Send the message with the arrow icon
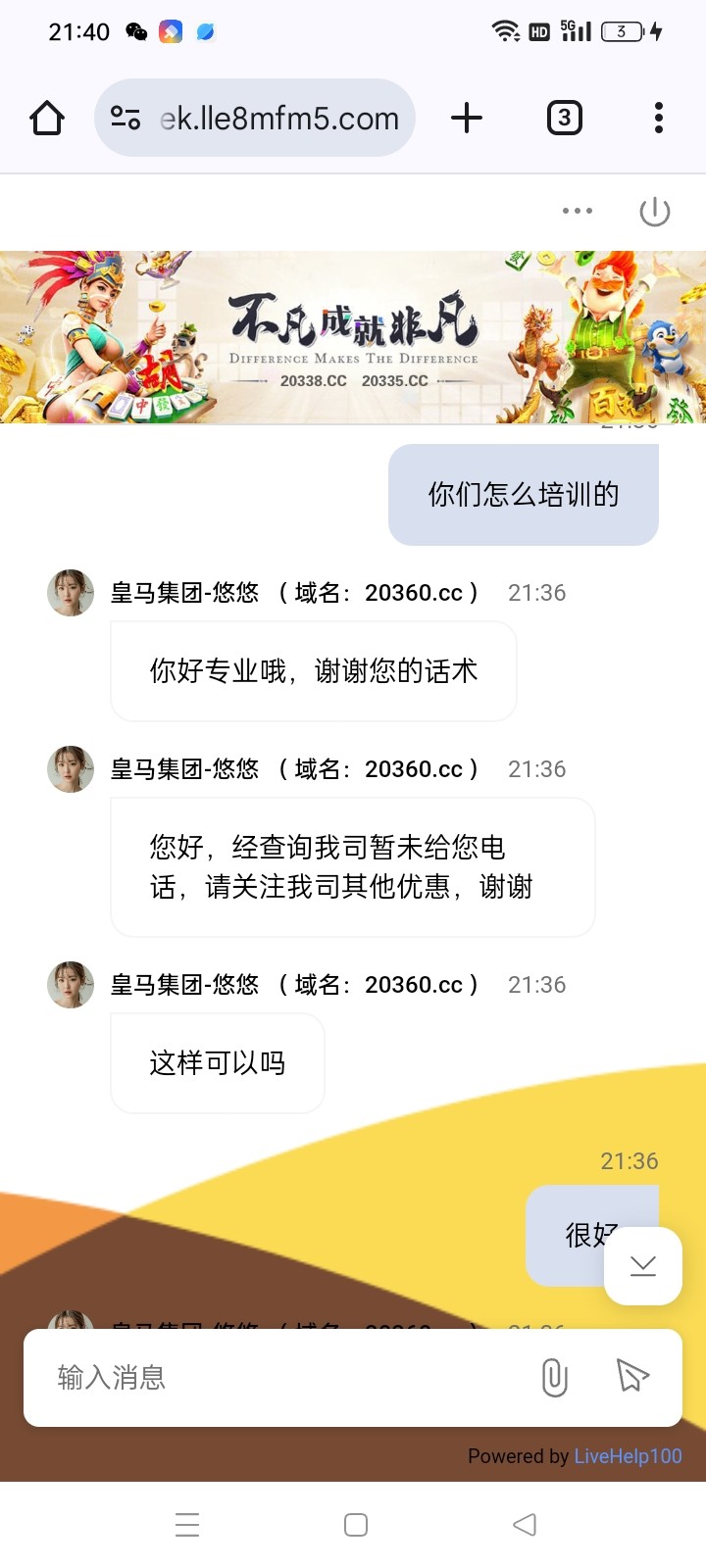This screenshot has height=1568, width=706. [x=632, y=1377]
